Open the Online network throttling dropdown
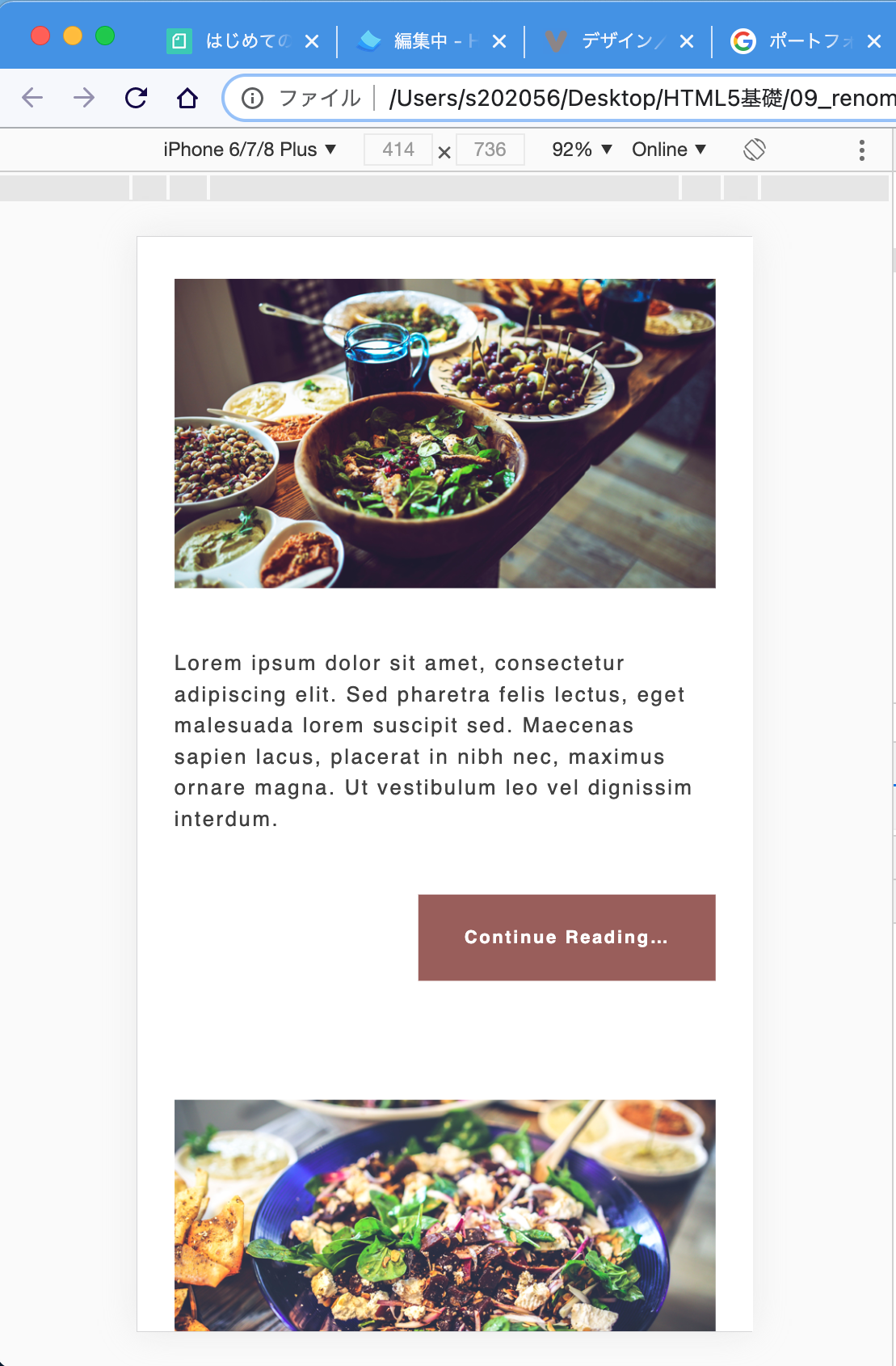Image resolution: width=896 pixels, height=1366 pixels. click(669, 150)
